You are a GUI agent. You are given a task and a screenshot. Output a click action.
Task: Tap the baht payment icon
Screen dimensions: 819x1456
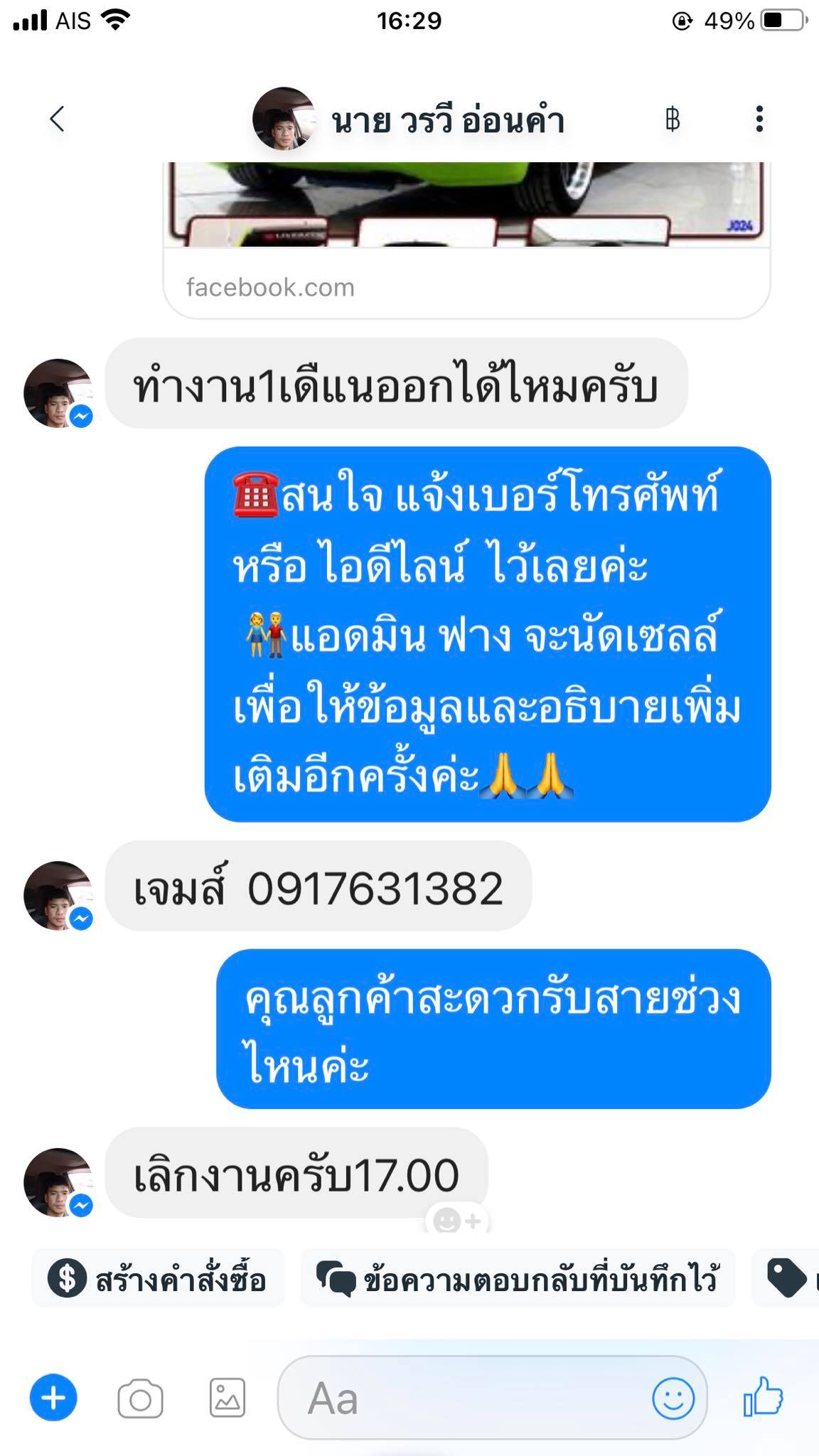pos(672,119)
